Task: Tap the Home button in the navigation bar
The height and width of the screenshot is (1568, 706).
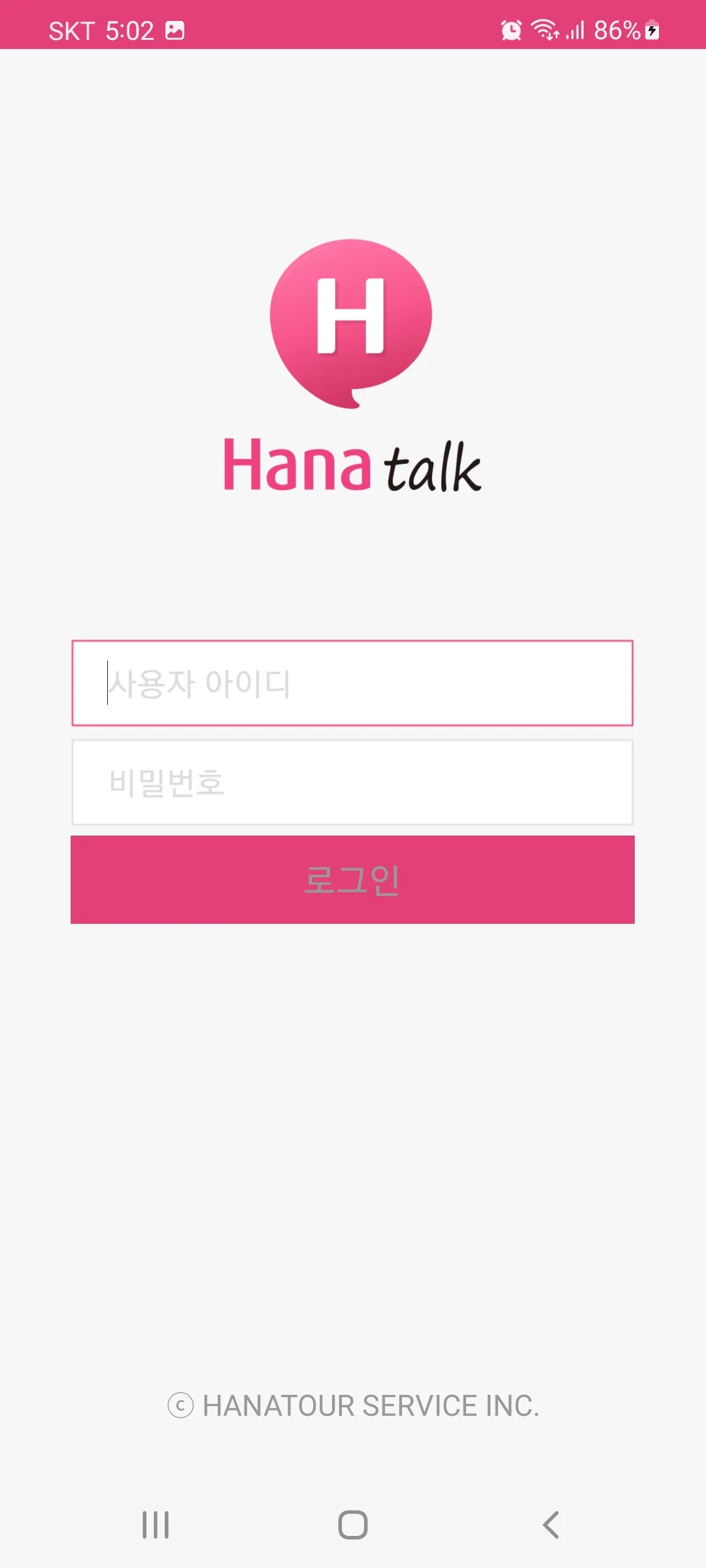Action: click(x=353, y=1524)
